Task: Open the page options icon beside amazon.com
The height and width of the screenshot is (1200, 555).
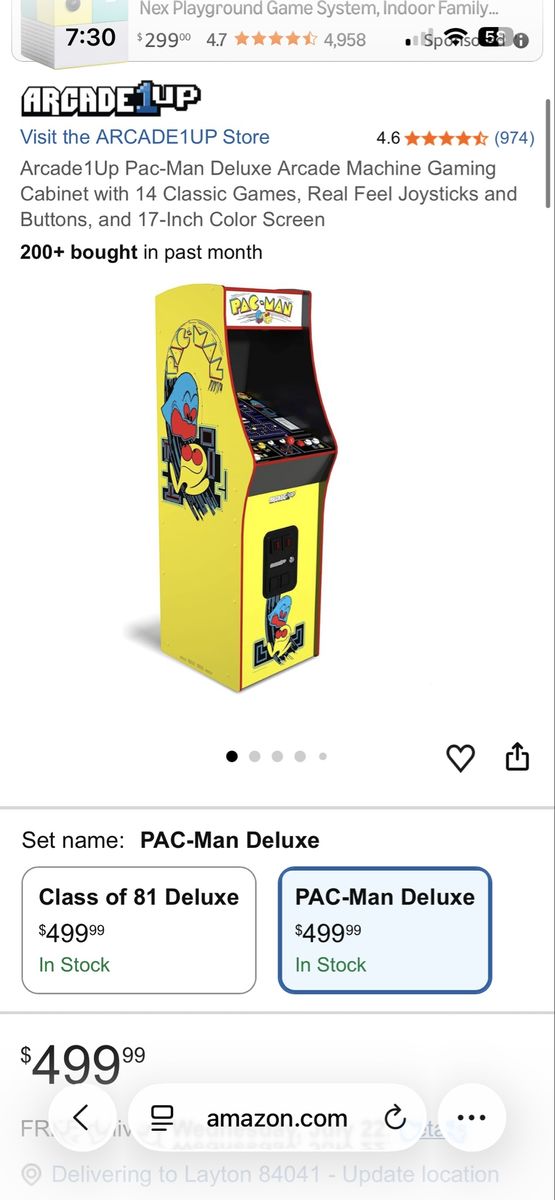Action: (162, 1117)
